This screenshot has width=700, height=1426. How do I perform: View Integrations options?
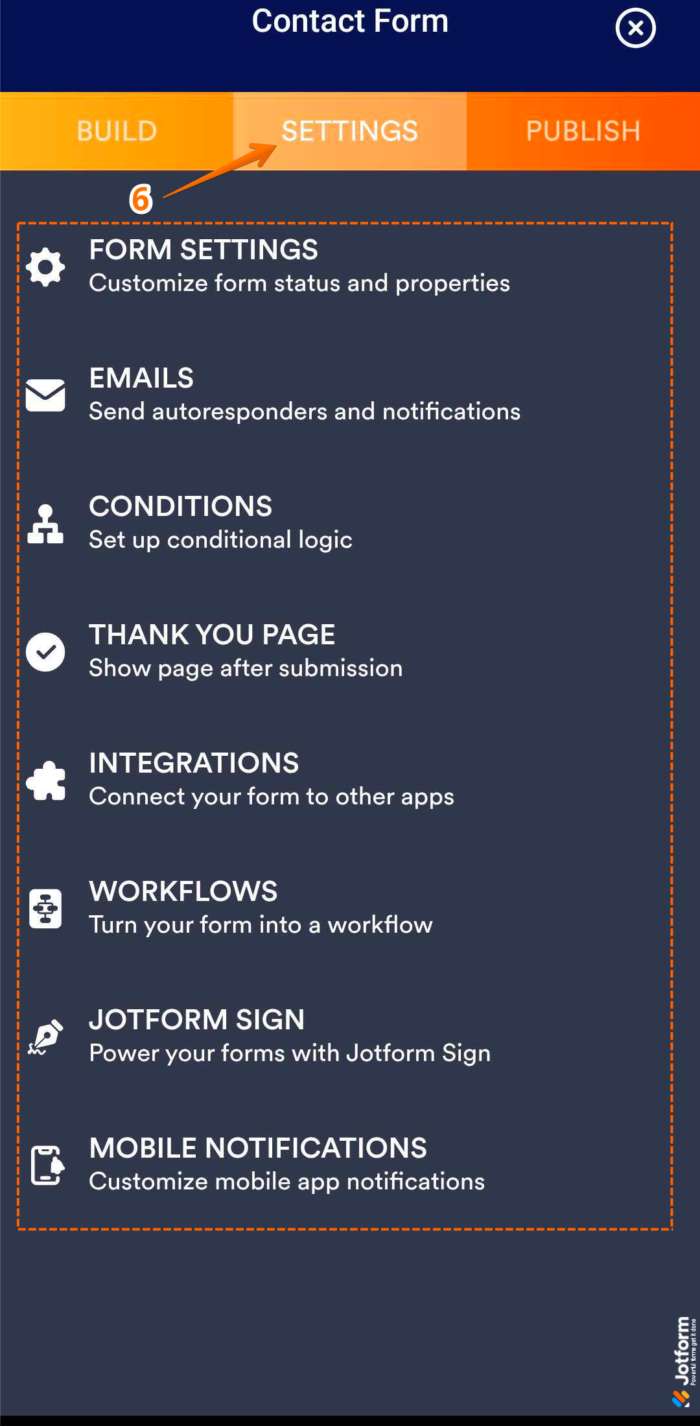[x=270, y=779]
